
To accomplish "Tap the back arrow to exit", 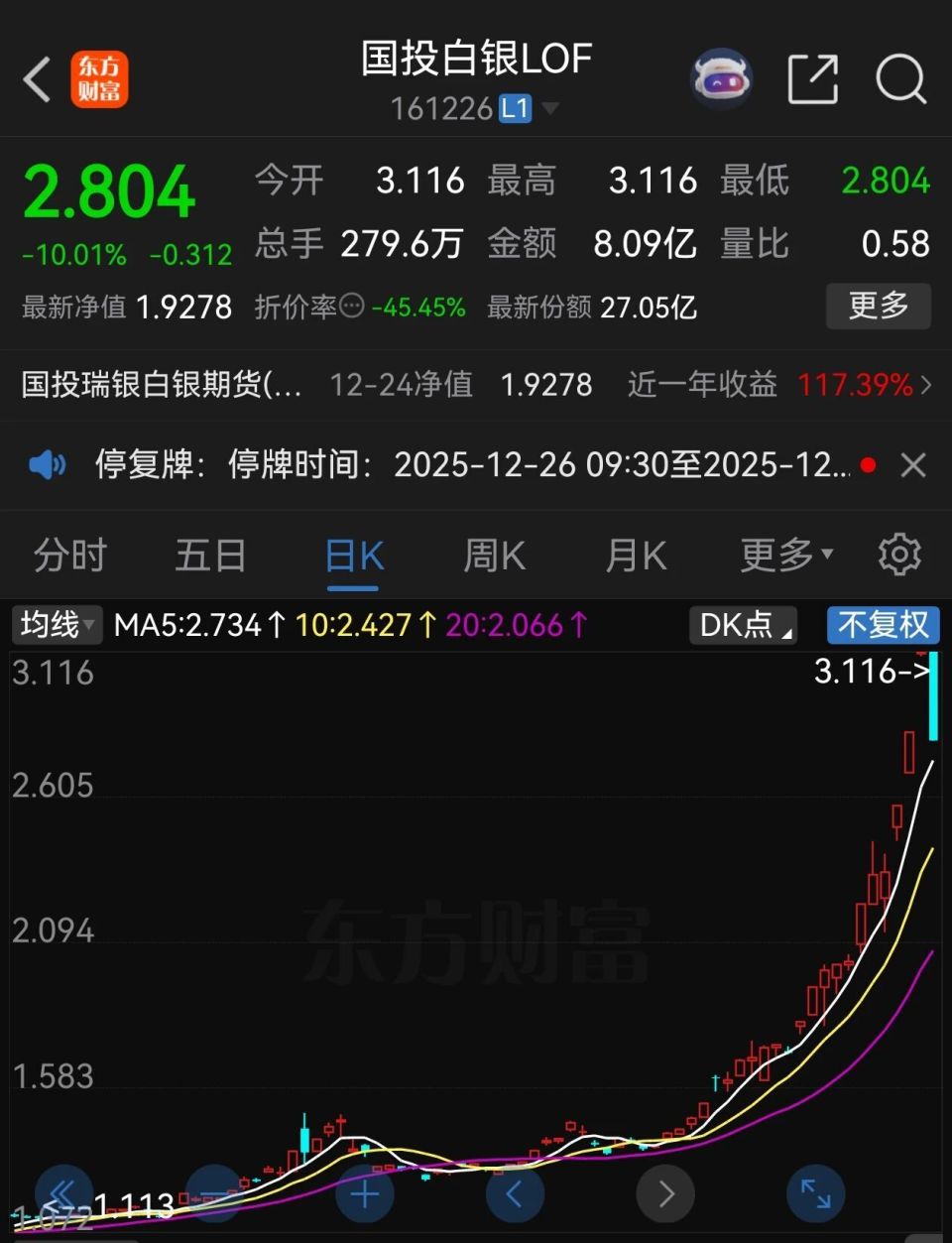I will click(x=36, y=78).
